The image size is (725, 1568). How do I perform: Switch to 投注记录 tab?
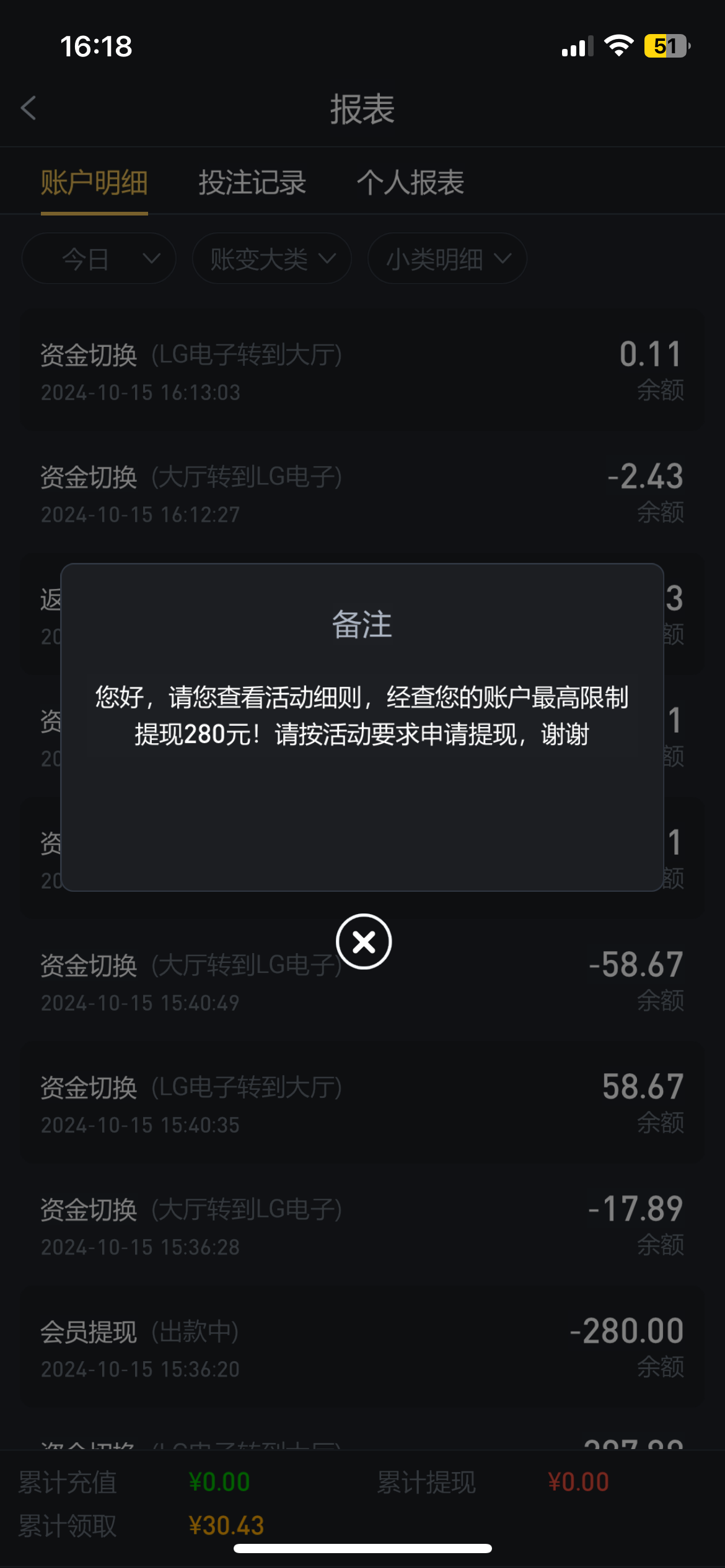(x=252, y=183)
